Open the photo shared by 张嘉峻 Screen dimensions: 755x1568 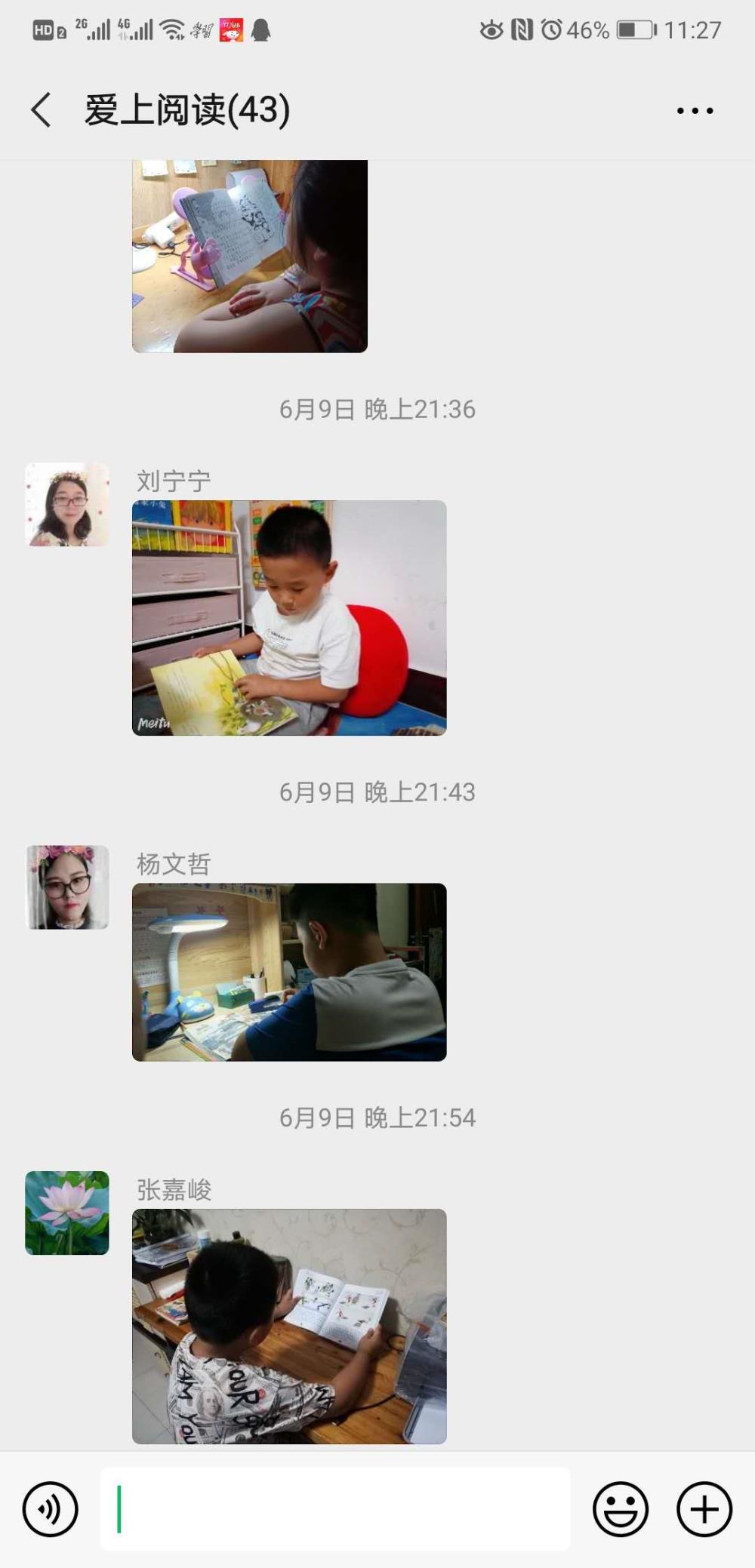coord(289,1326)
